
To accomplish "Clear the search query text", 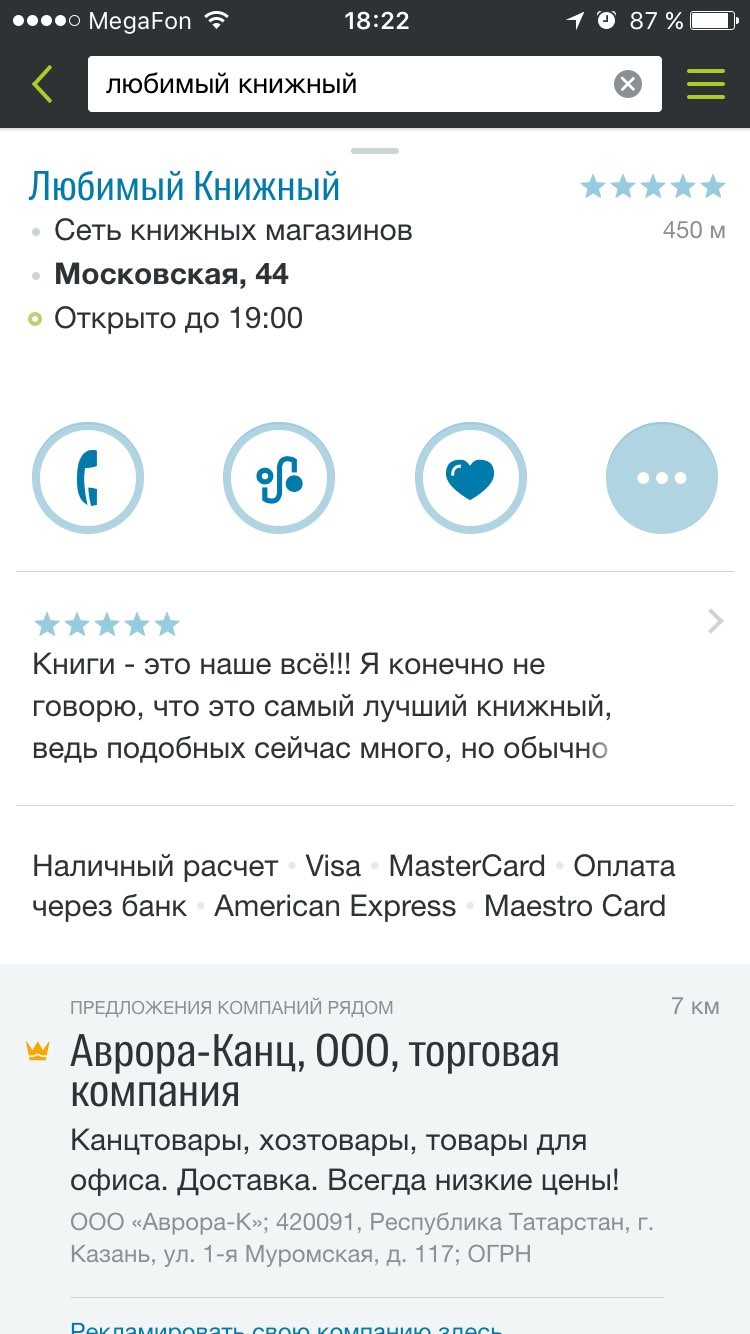I will [x=628, y=84].
